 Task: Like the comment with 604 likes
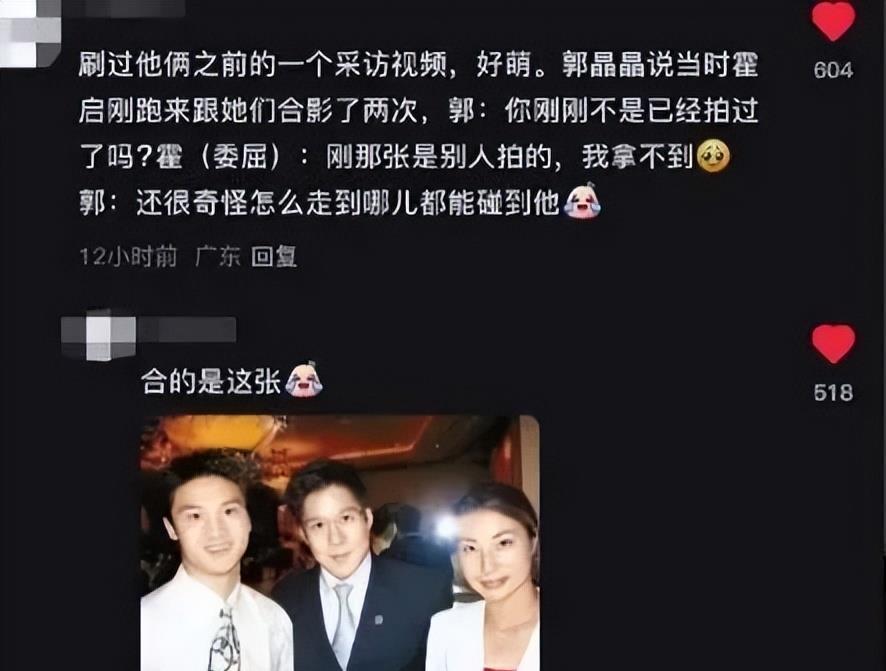coord(832,22)
